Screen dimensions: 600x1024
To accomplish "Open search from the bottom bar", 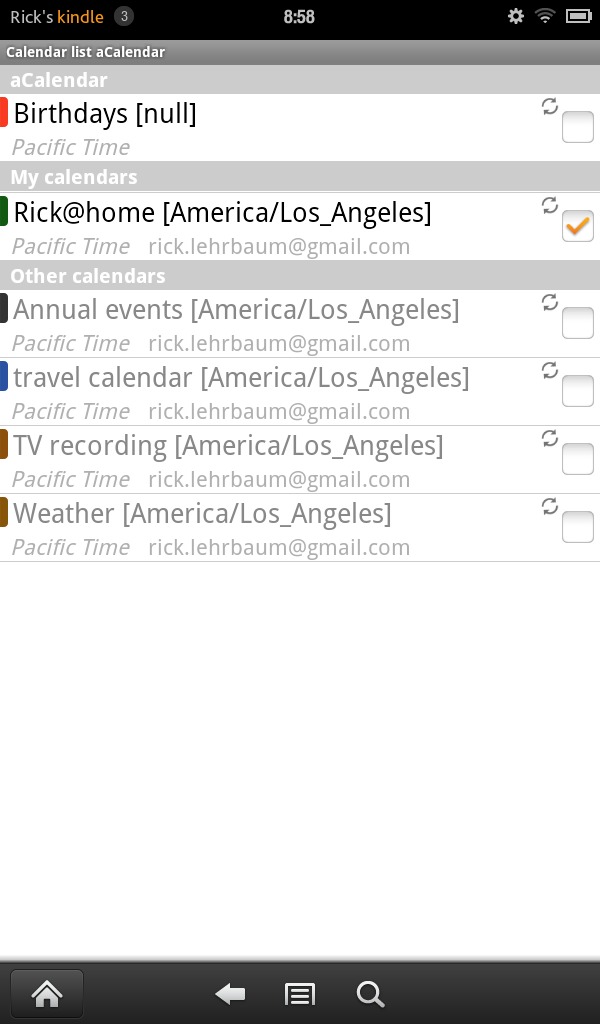I will coord(370,995).
